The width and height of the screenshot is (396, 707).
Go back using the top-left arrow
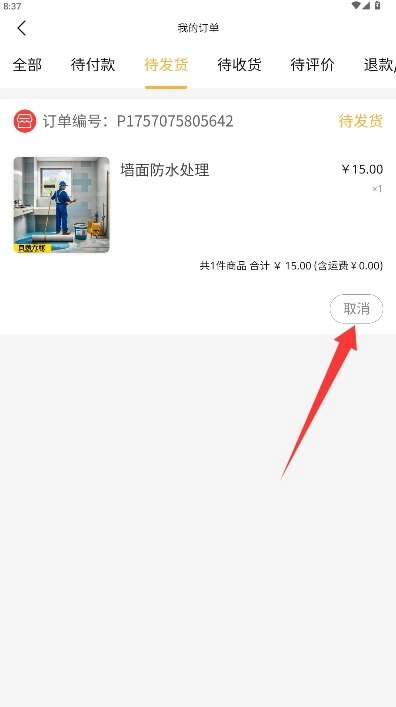[21, 28]
